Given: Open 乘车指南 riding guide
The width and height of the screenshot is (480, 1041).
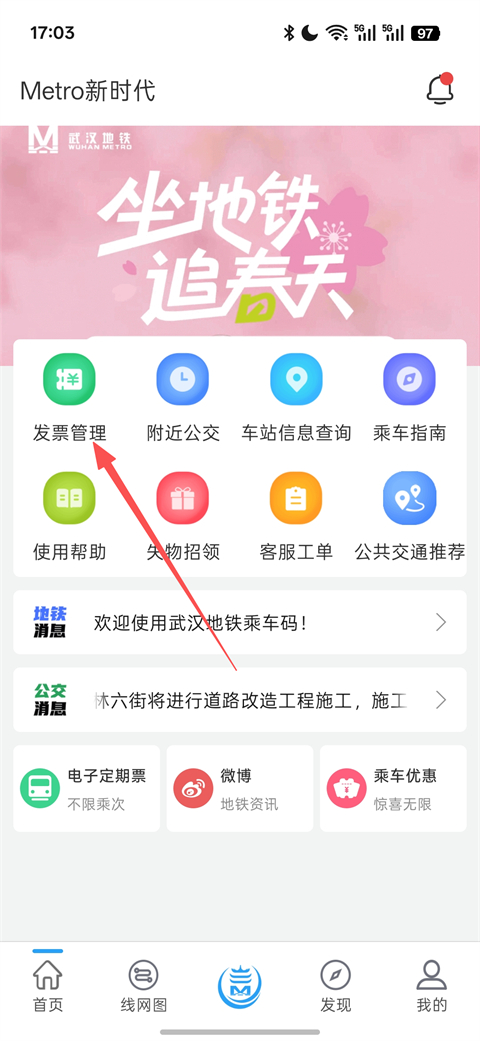Looking at the screenshot, I should point(410,398).
